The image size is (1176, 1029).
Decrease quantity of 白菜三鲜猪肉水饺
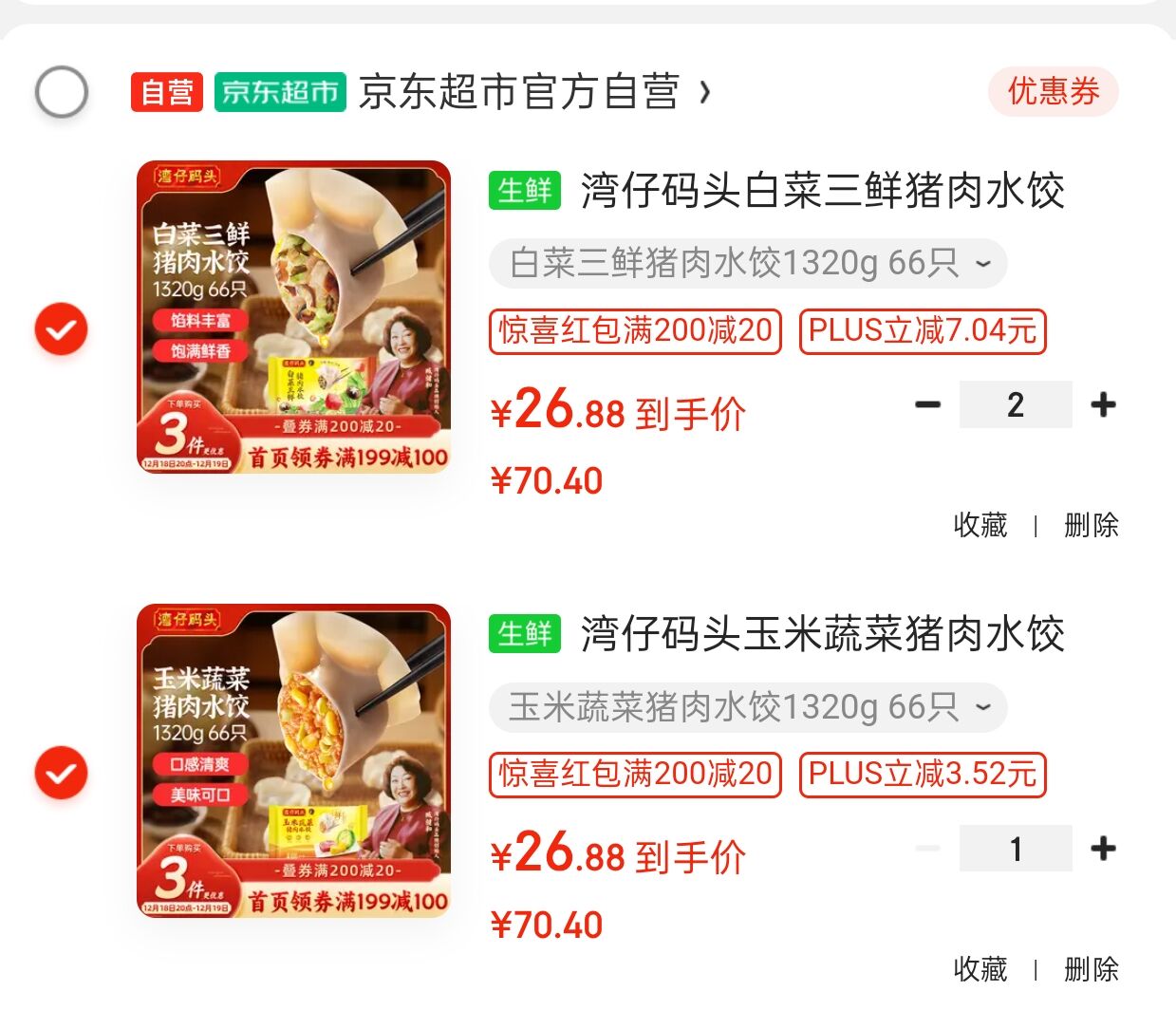click(x=927, y=405)
